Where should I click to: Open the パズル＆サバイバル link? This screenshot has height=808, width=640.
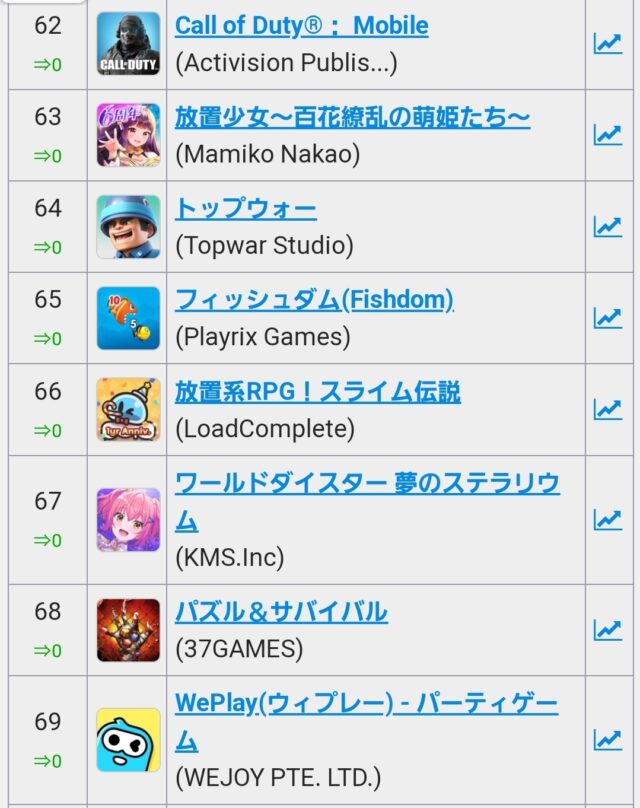pyautogui.click(x=280, y=611)
